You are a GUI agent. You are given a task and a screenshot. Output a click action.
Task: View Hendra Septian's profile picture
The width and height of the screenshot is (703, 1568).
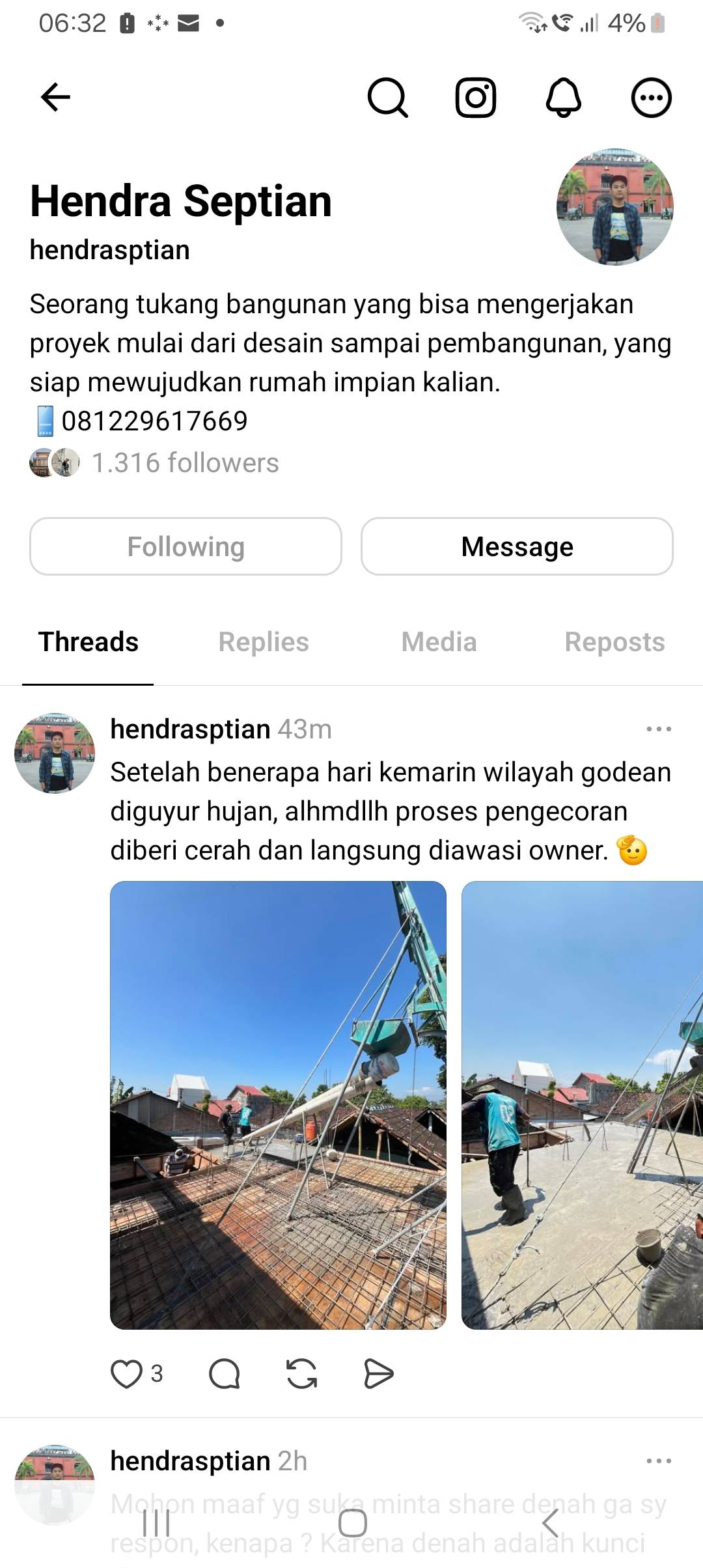[614, 207]
